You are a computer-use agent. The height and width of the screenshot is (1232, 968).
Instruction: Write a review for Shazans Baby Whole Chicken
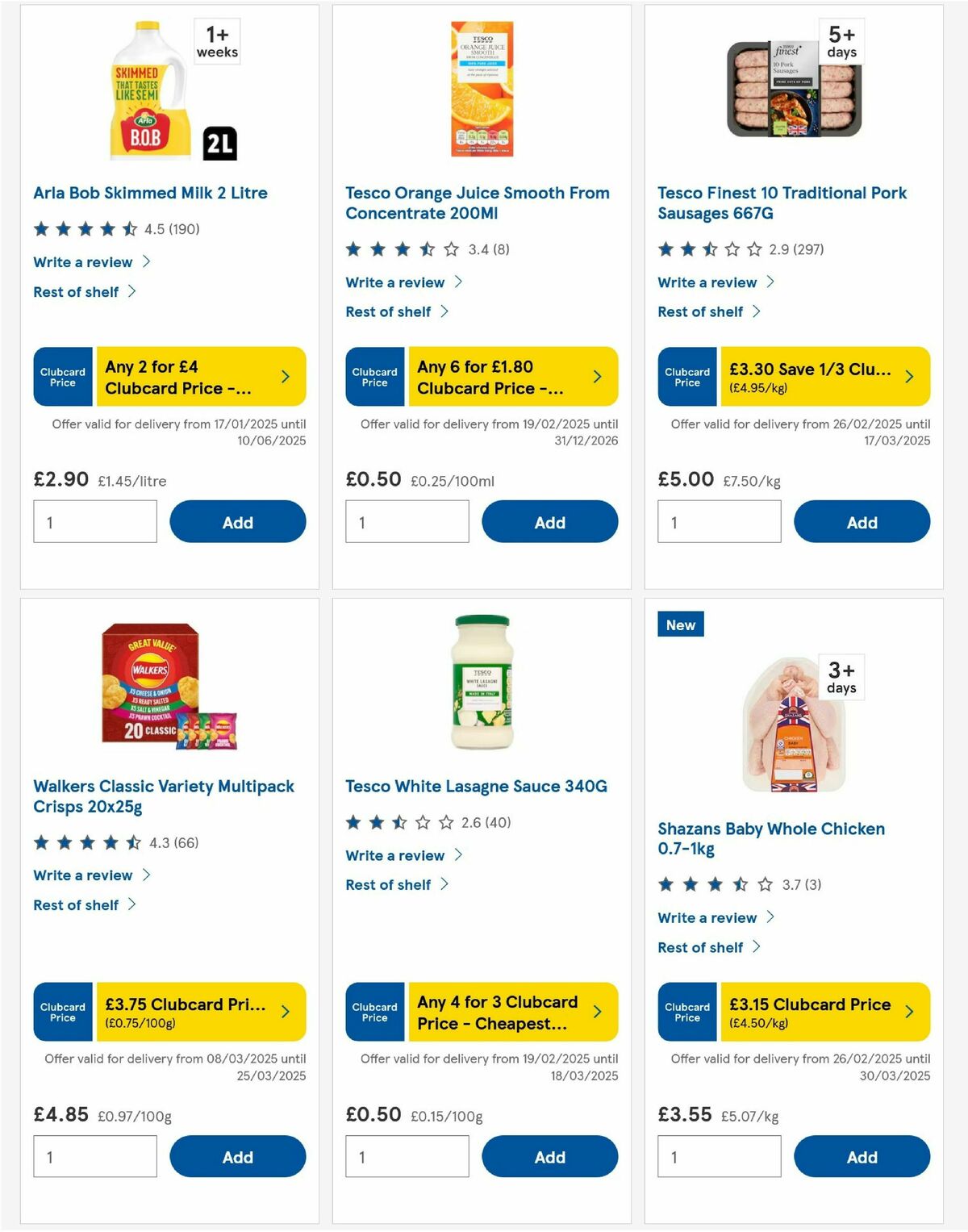point(707,917)
